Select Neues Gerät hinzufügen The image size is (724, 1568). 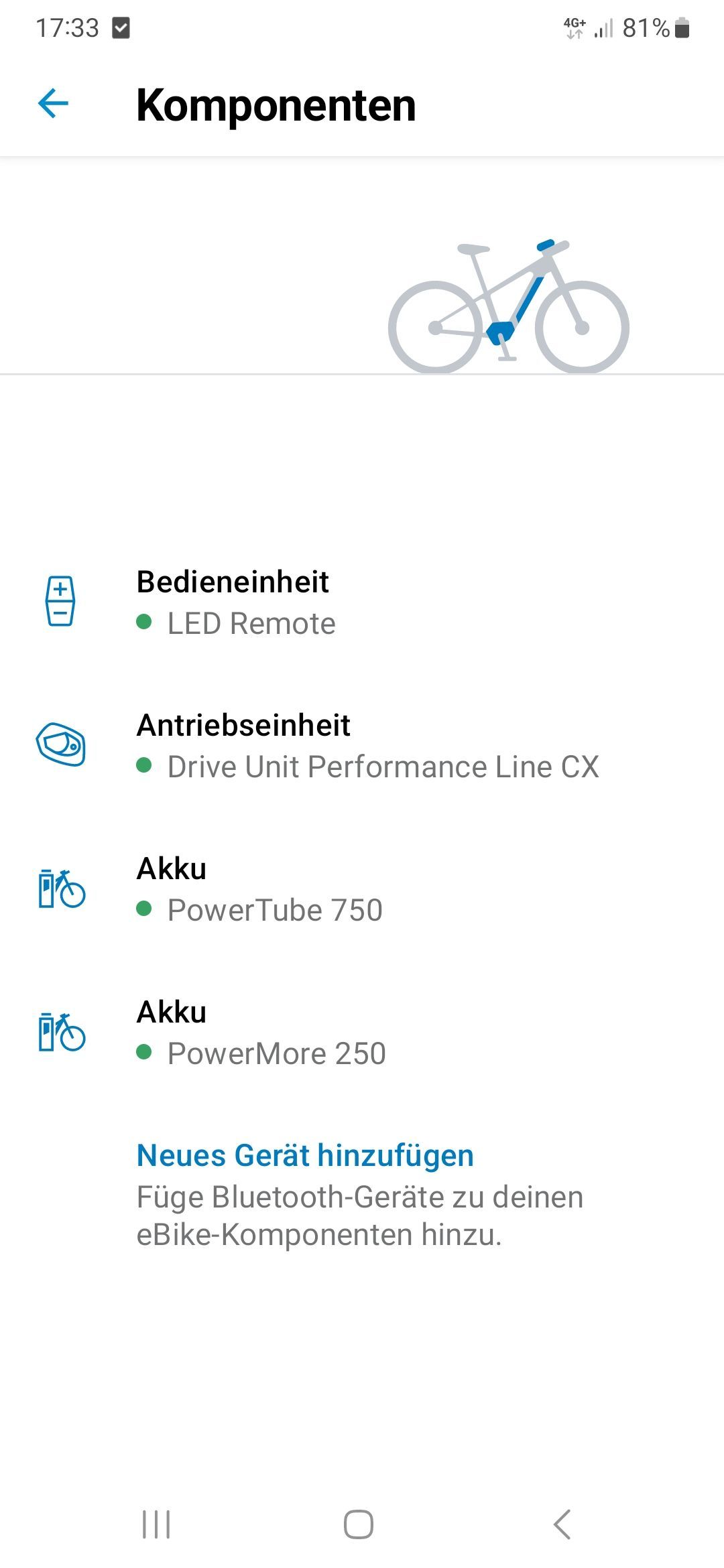[x=305, y=1156]
